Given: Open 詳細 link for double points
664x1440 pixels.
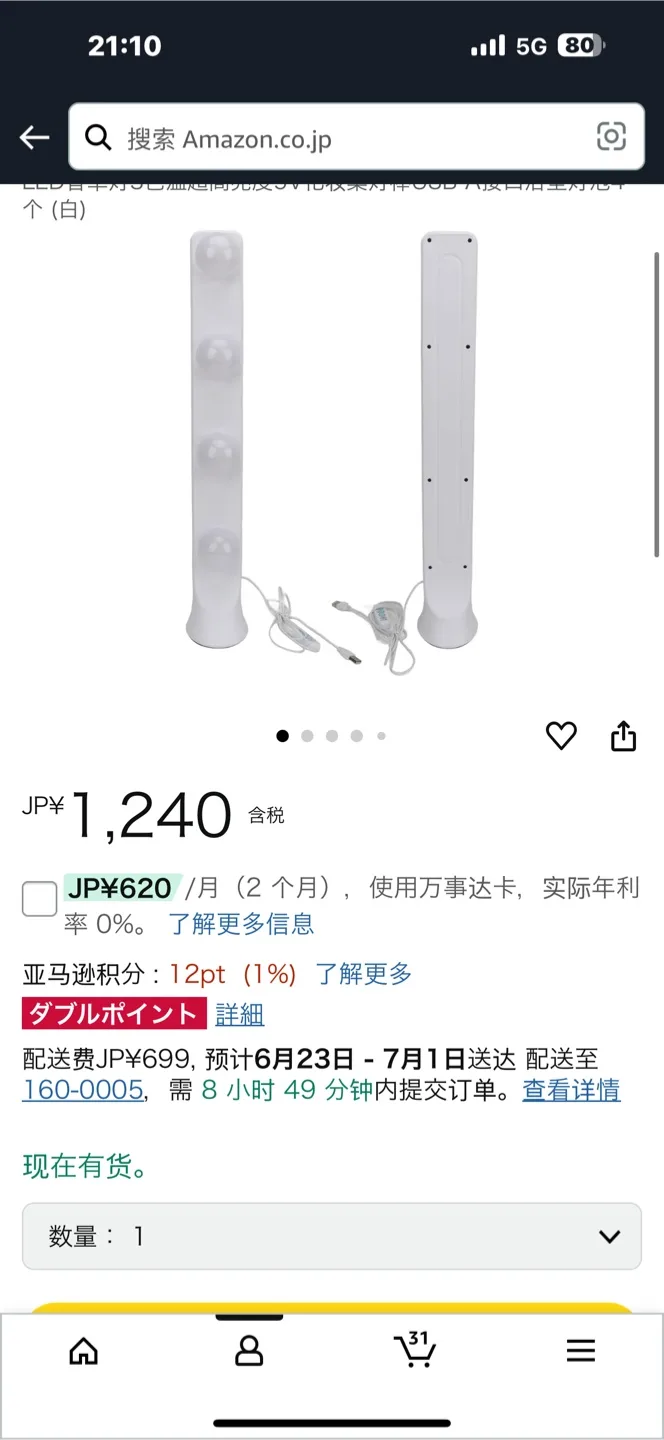Looking at the screenshot, I should (239, 1014).
